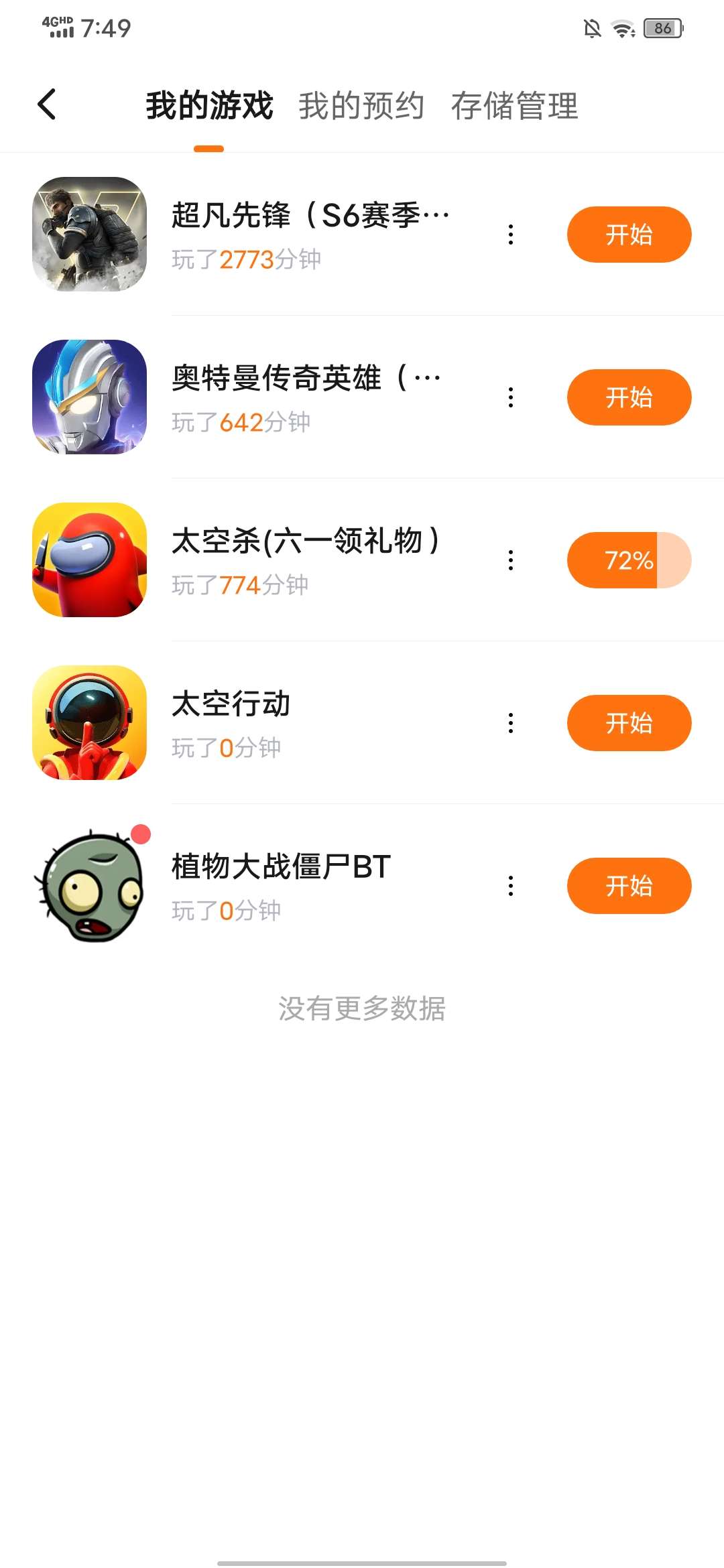Viewport: 724px width, 1568px height.
Task: Open the three-dot menu for 太空杀
Action: tap(511, 560)
